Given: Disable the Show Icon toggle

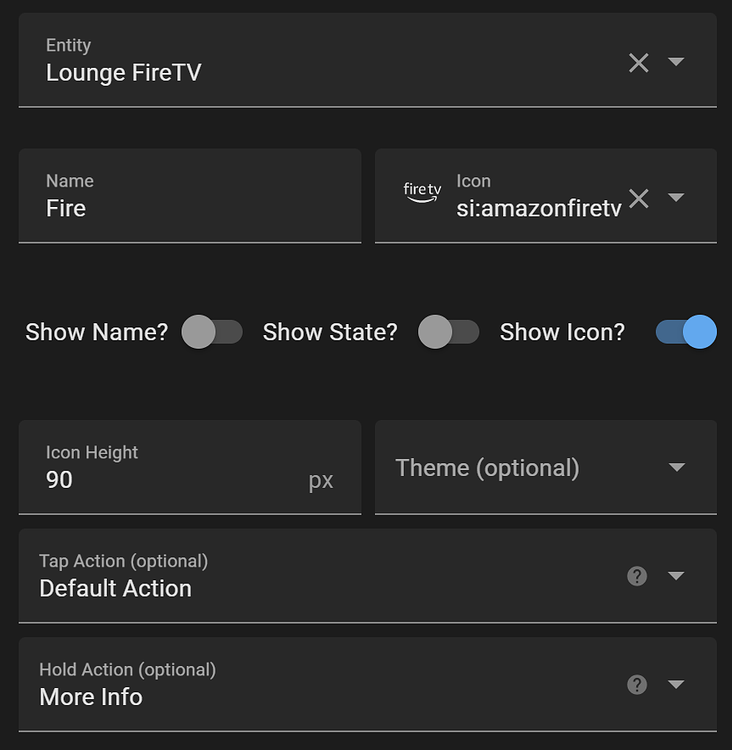Looking at the screenshot, I should tap(685, 332).
